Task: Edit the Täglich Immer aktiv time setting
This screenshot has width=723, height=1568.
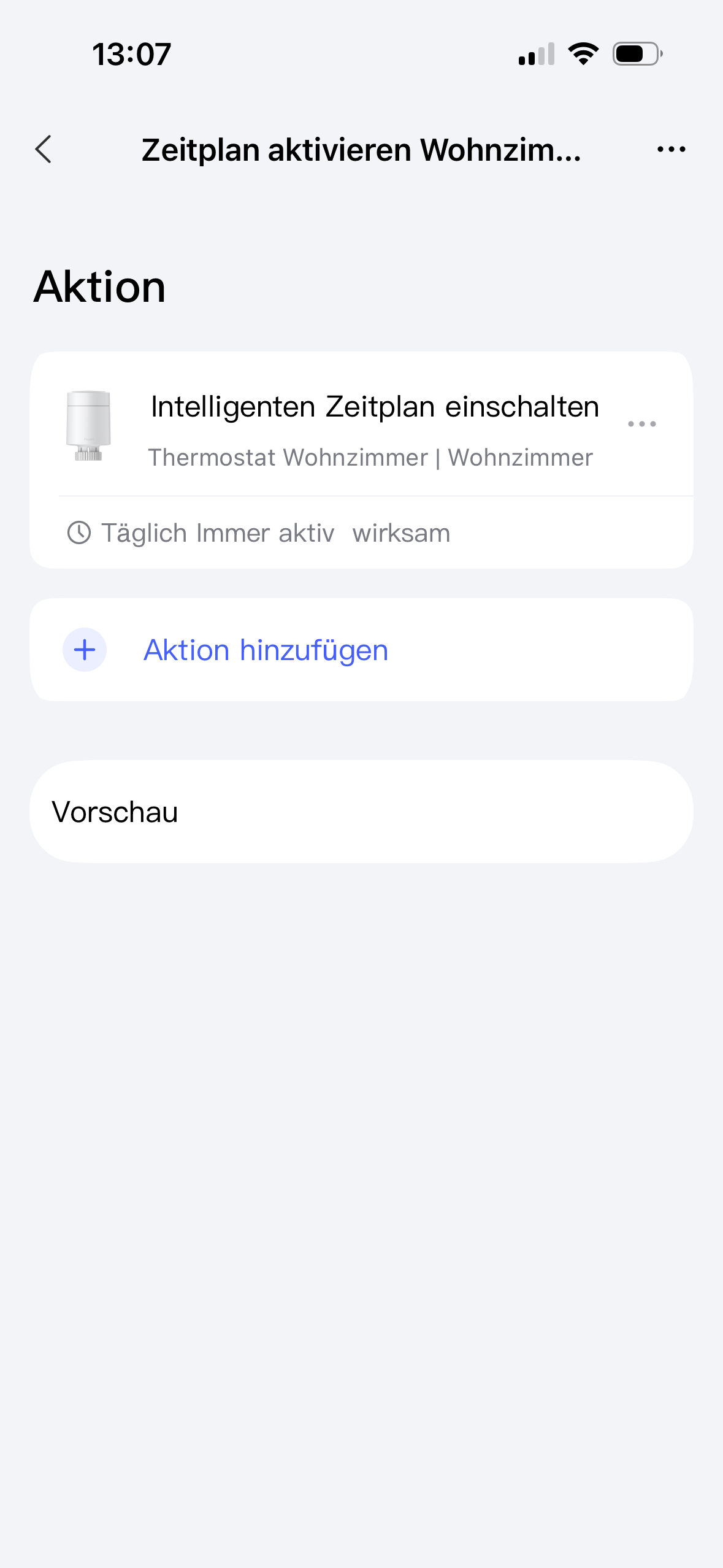Action: click(x=258, y=532)
